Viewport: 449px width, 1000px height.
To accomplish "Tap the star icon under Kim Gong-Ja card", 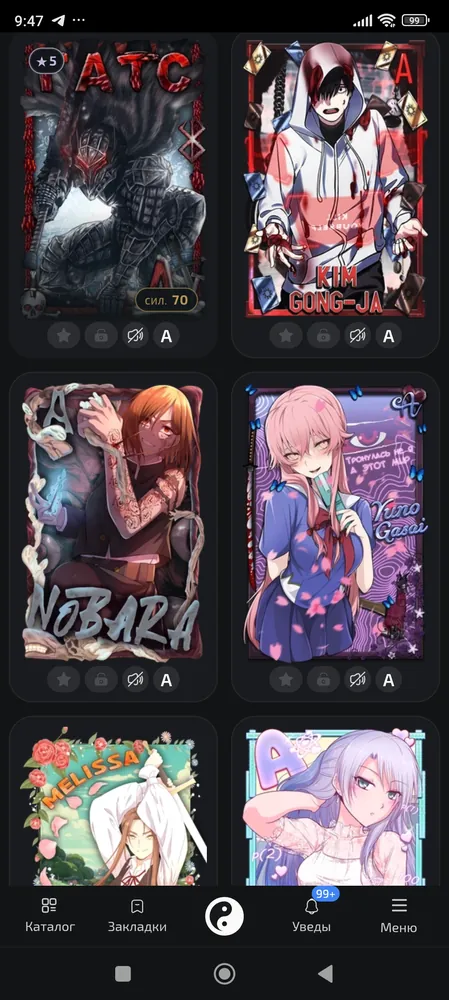I will (x=286, y=336).
